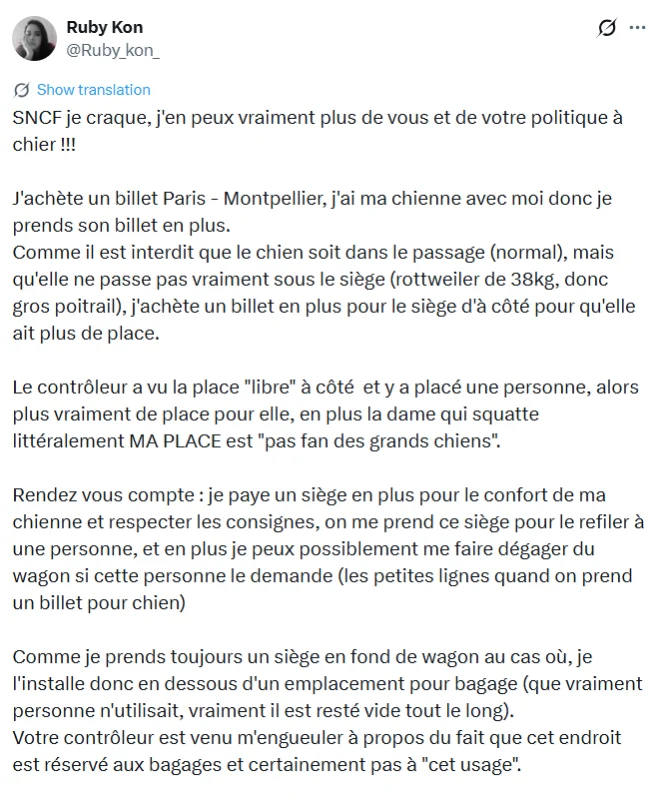Show translation of this French post
Image resolution: width=660 pixels, height=801 pixels.
pyautogui.click(x=93, y=90)
